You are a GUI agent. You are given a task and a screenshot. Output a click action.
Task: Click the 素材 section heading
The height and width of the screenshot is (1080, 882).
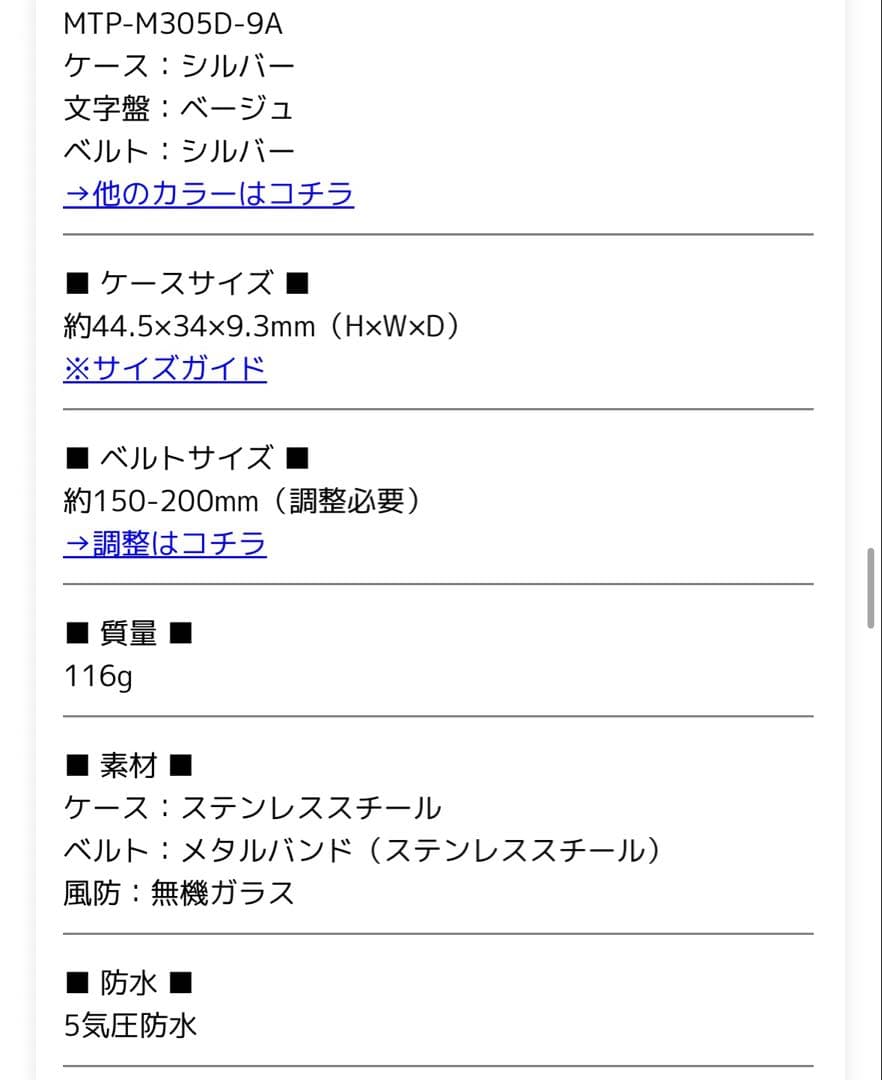tap(122, 764)
